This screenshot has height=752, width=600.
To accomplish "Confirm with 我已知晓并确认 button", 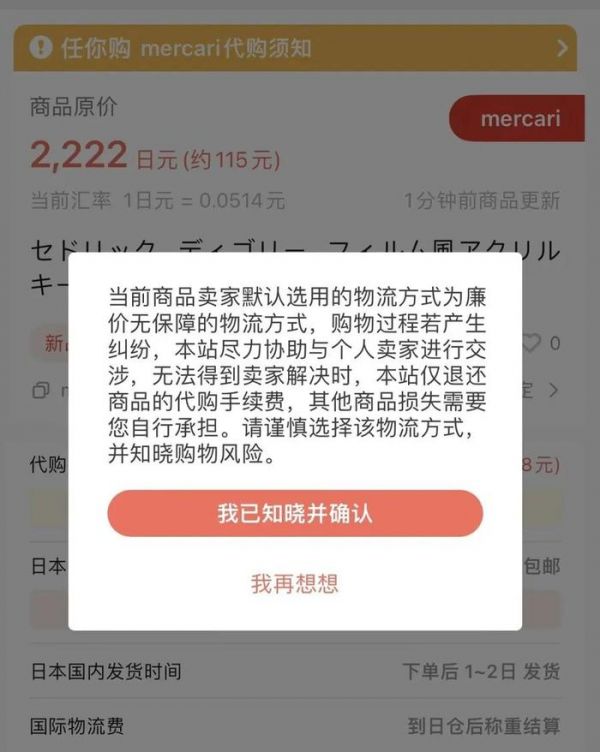I will 295,513.
